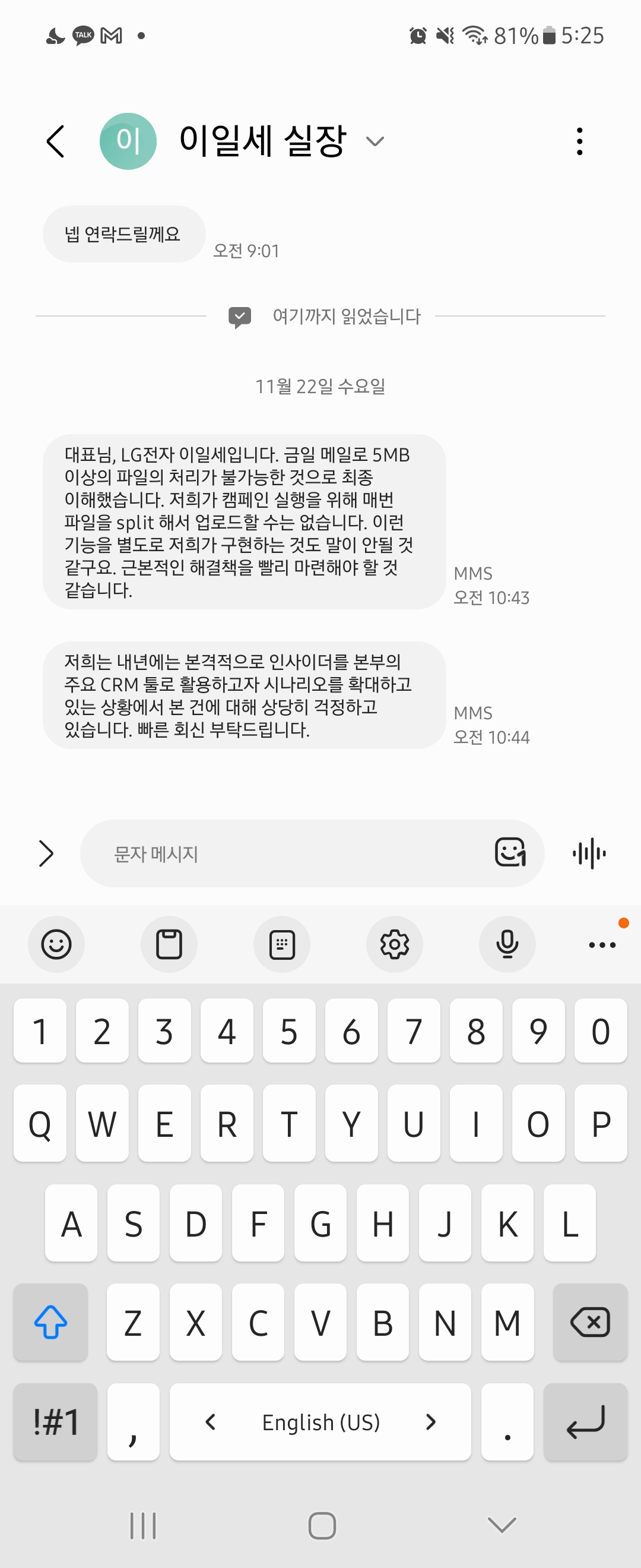641x1568 pixels.
Task: Open the 이 contact avatar
Action: click(x=128, y=141)
